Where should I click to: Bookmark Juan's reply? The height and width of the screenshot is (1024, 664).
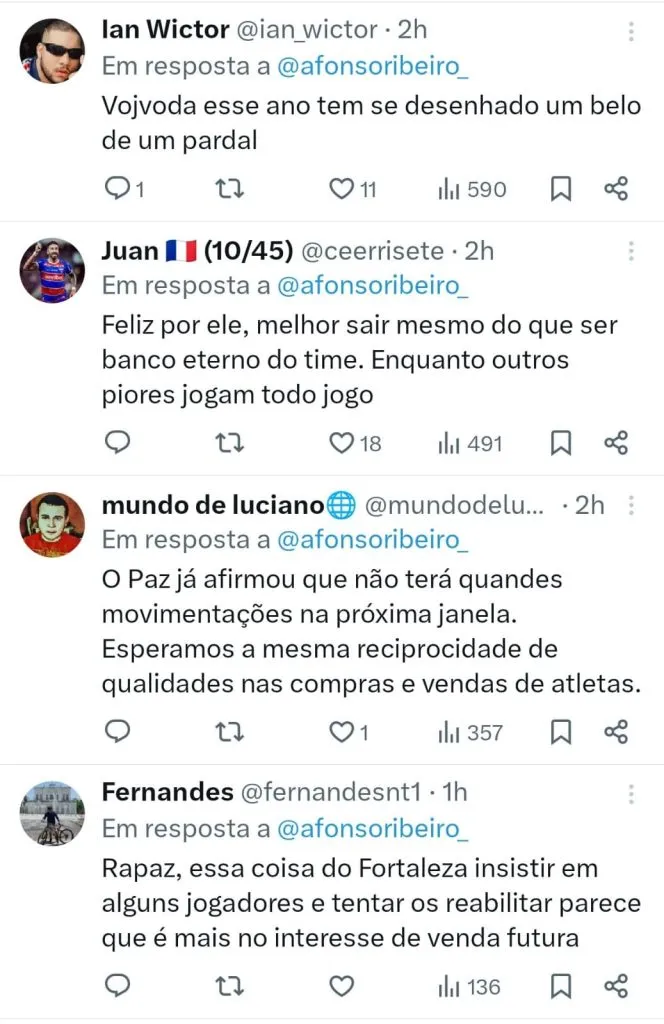[562, 443]
